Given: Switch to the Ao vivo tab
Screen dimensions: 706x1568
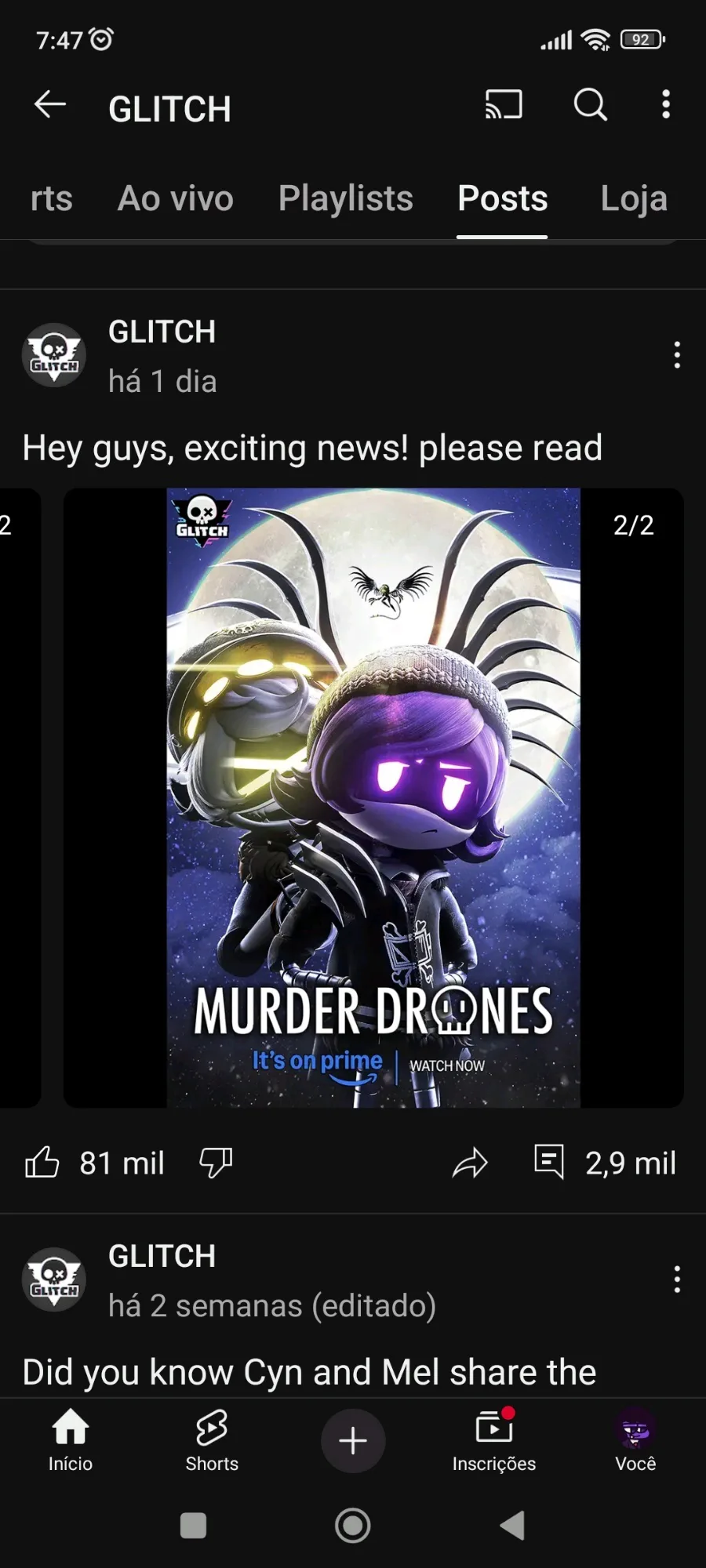Looking at the screenshot, I should [176, 198].
